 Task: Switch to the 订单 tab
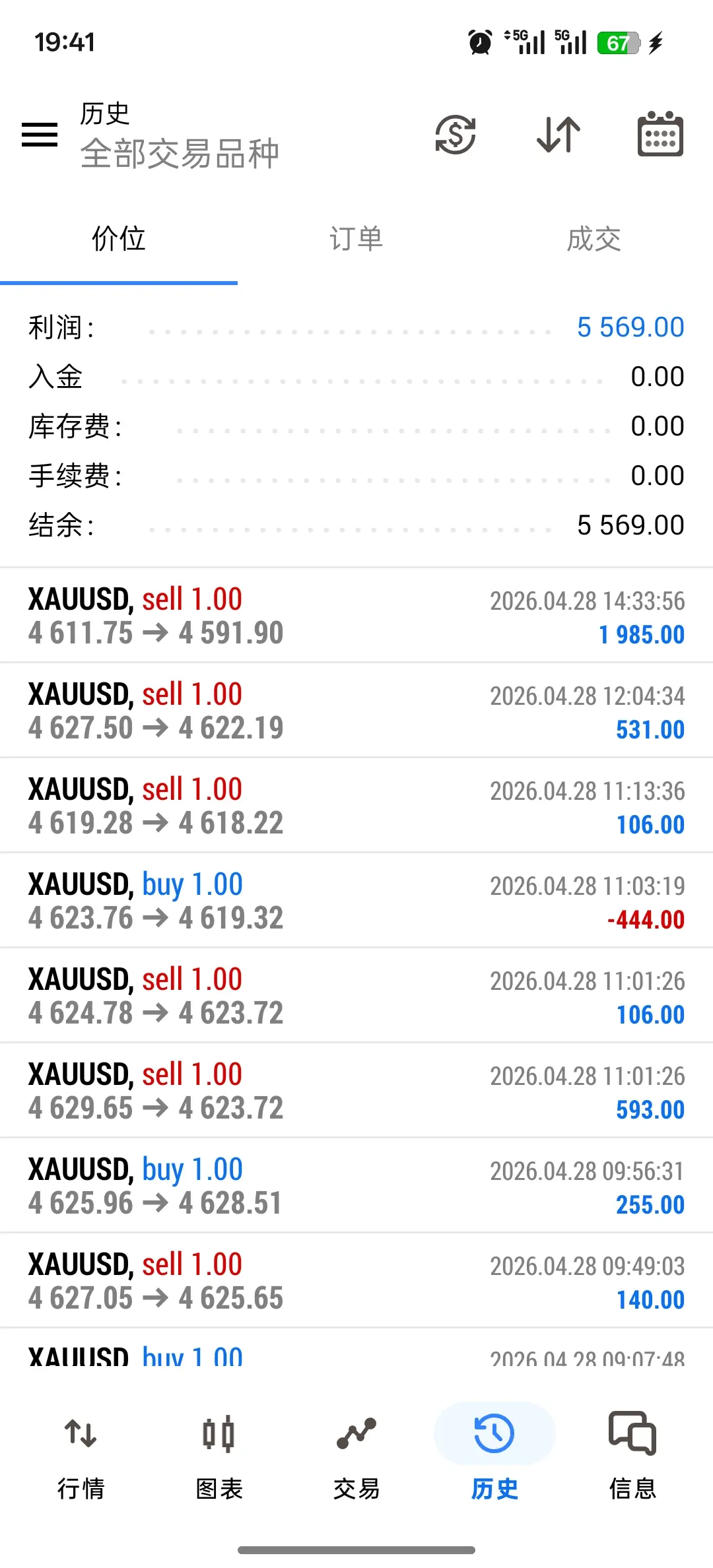tap(356, 239)
